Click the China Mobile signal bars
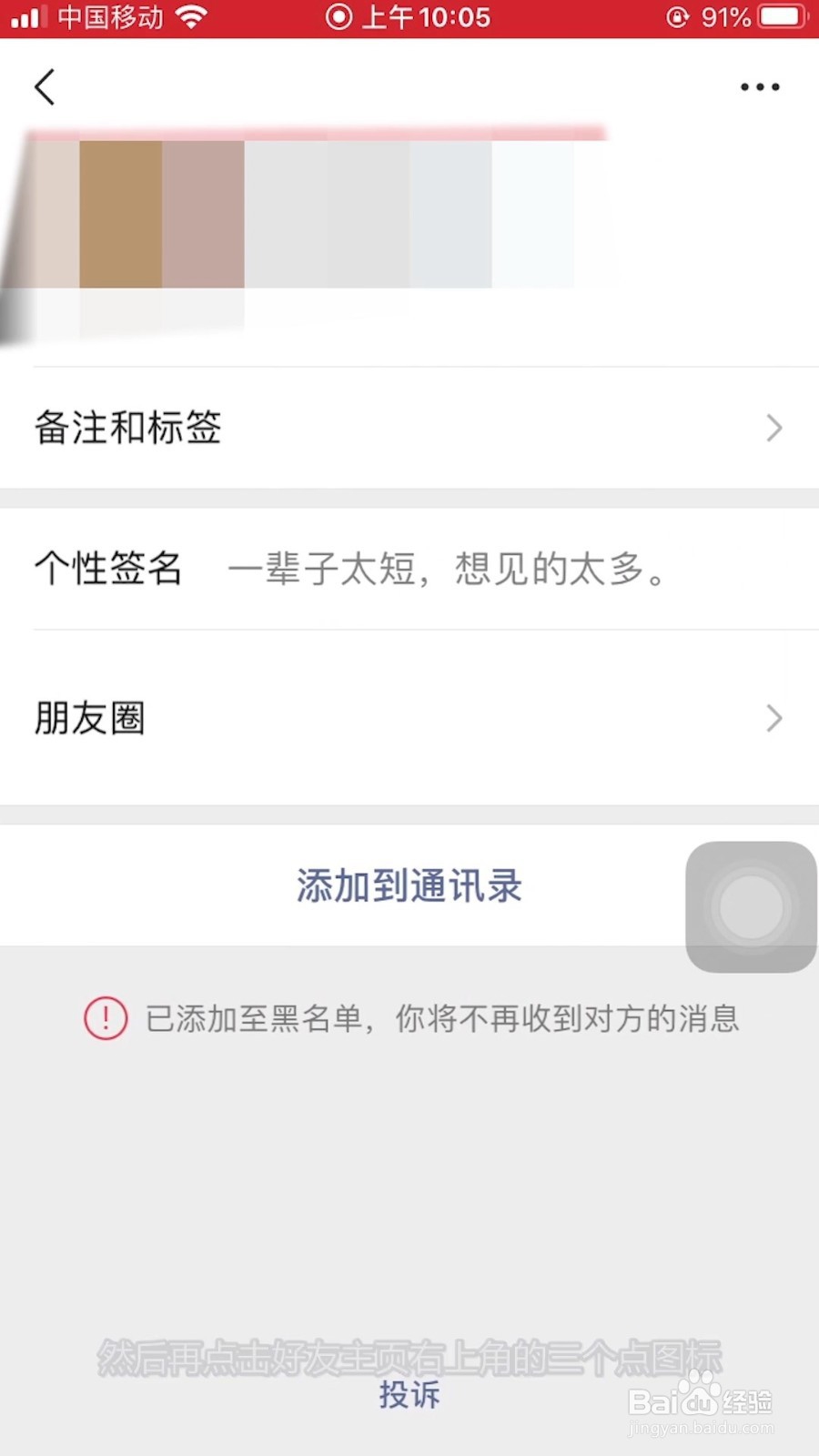Screen dimensions: 819x1456 click(27, 15)
